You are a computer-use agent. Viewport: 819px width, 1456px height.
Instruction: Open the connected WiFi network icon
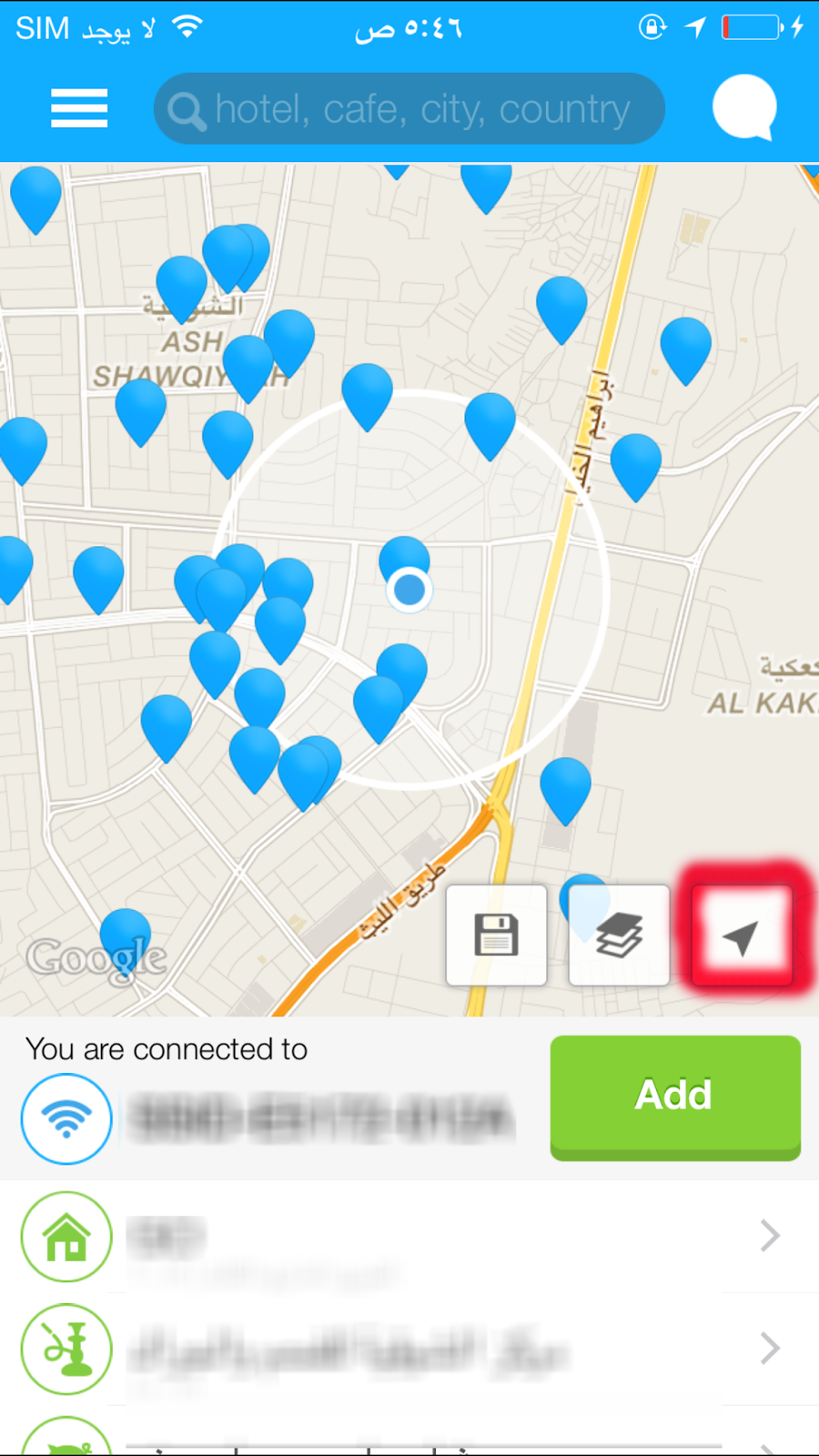pyautogui.click(x=66, y=1118)
